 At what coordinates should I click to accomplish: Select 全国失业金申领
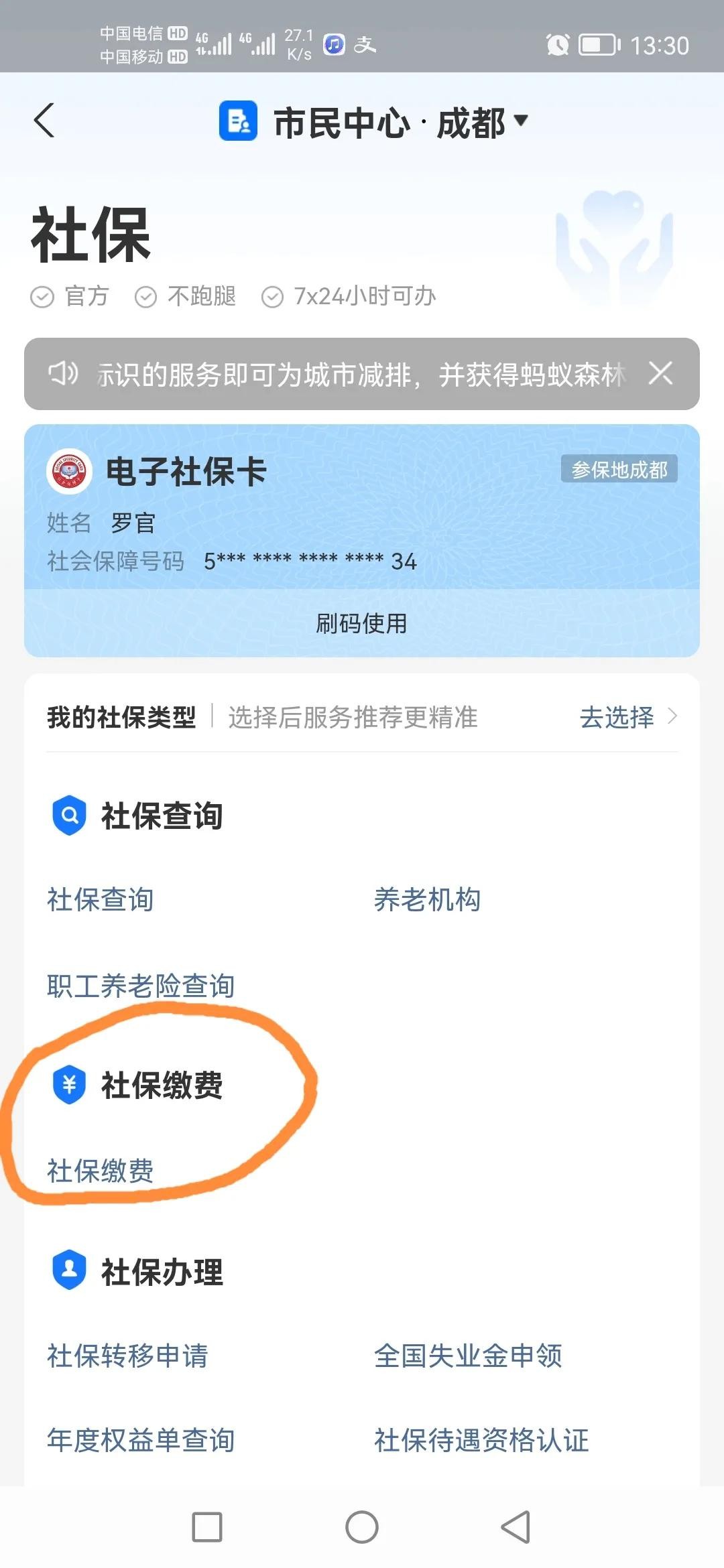tap(468, 1356)
